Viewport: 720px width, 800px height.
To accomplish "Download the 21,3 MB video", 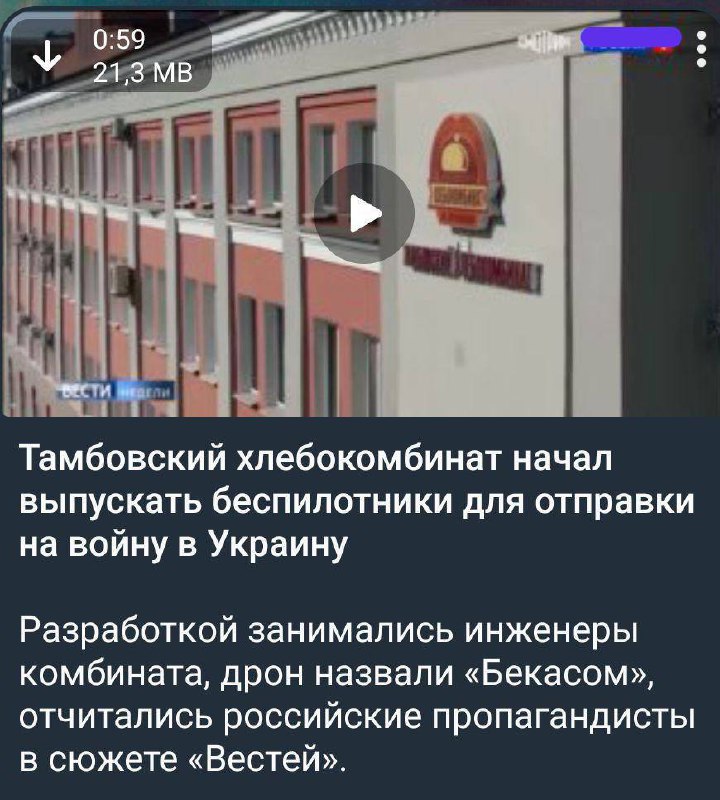I will (46, 58).
